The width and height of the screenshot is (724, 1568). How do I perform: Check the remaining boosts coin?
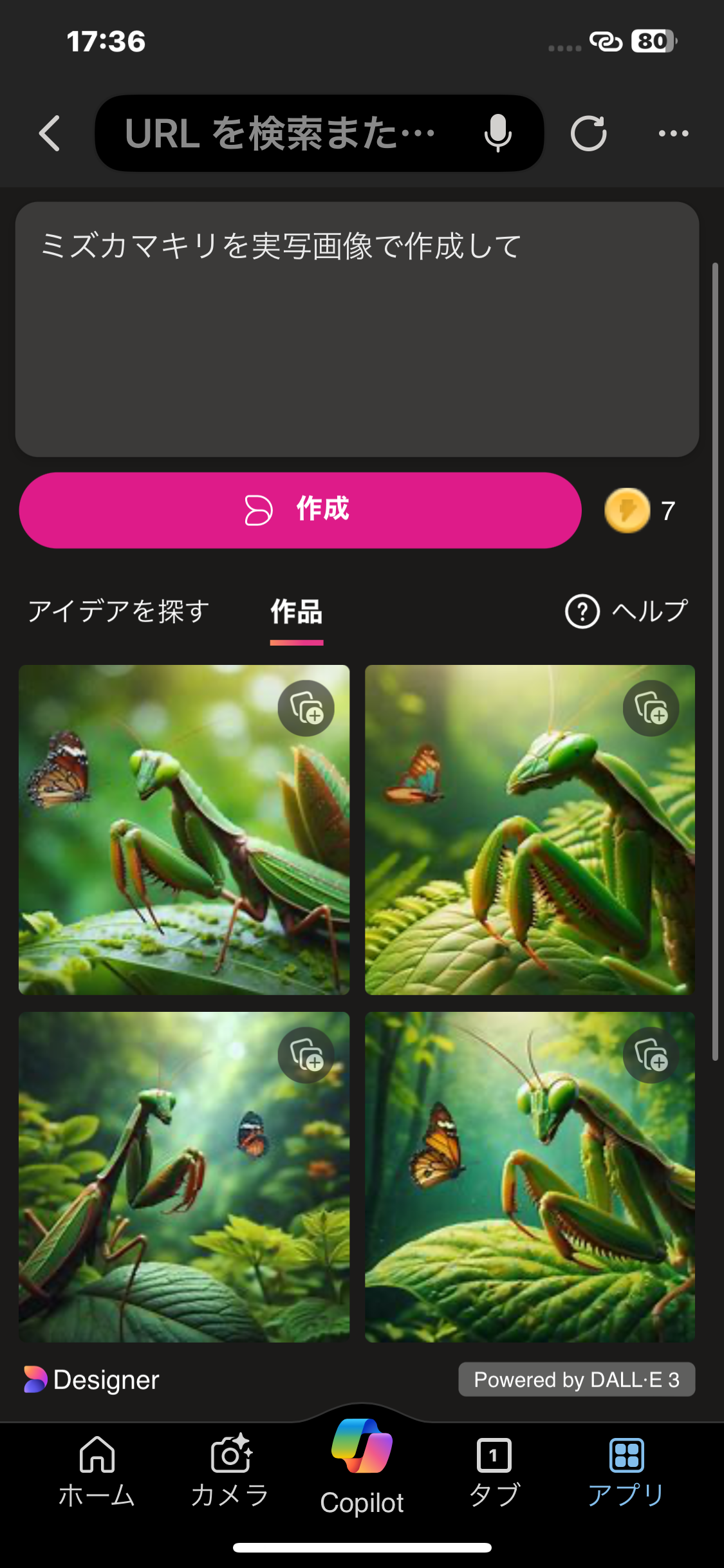click(627, 510)
